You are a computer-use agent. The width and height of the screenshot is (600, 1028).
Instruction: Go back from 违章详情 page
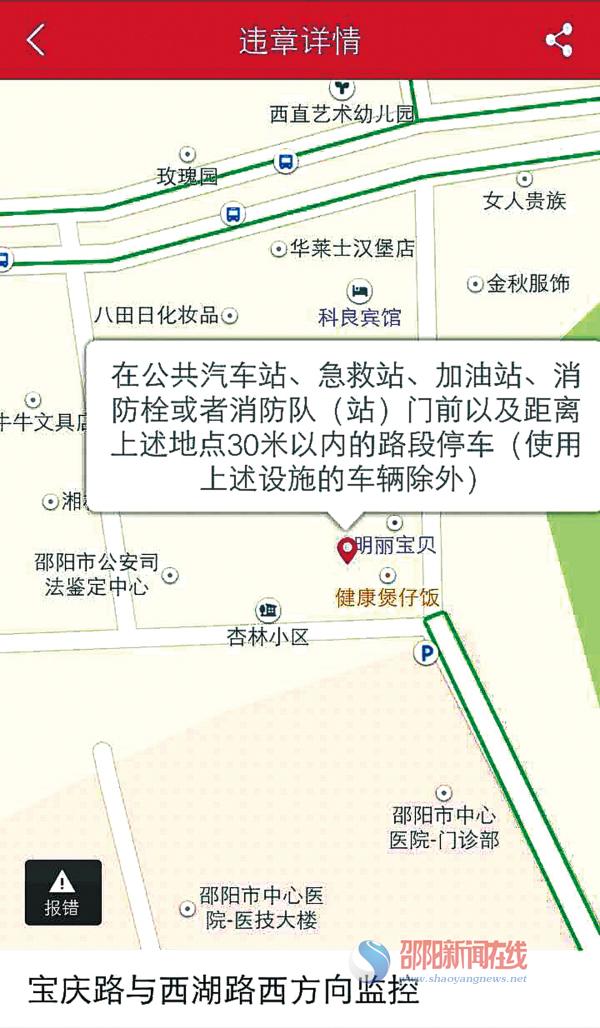(x=36, y=40)
